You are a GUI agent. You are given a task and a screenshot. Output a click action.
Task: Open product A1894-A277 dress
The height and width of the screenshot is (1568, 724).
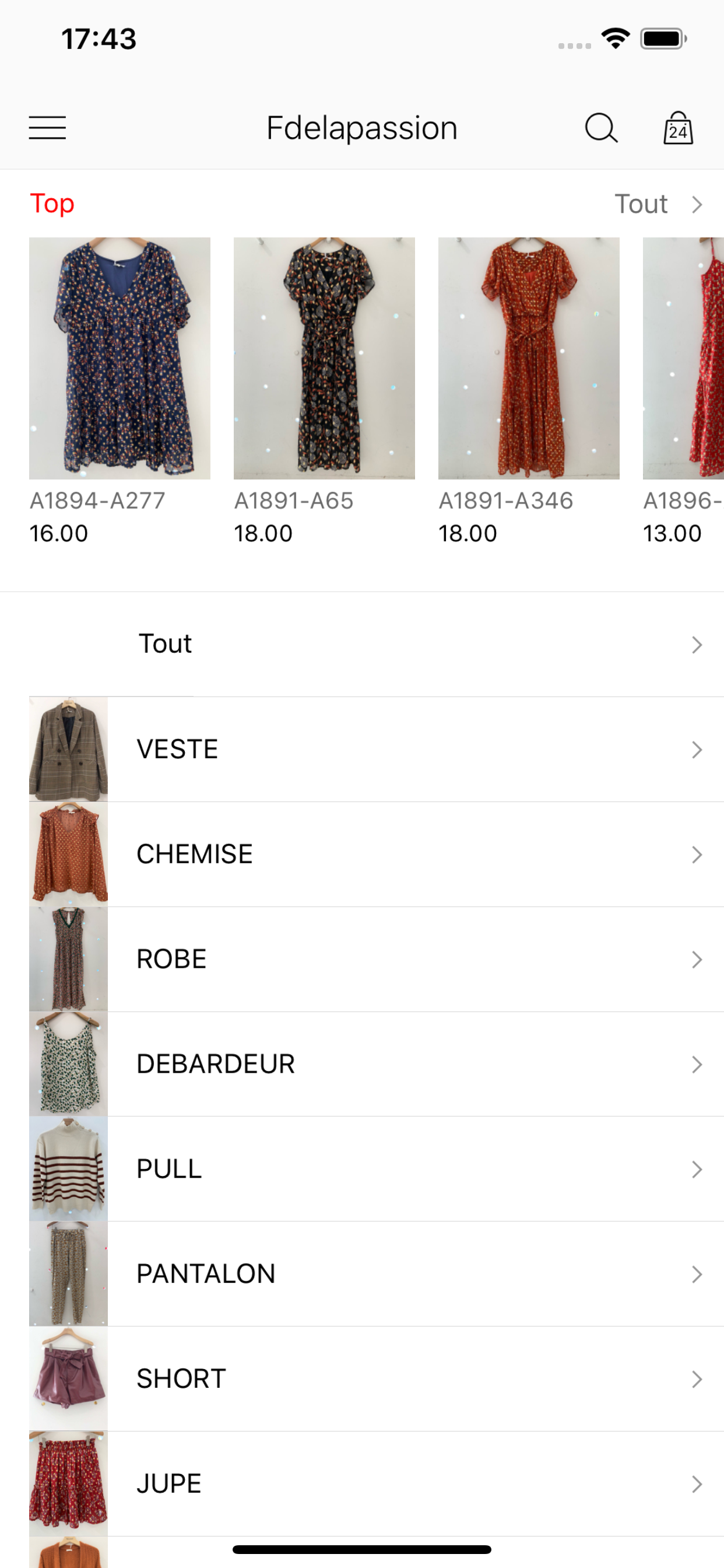pyautogui.click(x=120, y=359)
